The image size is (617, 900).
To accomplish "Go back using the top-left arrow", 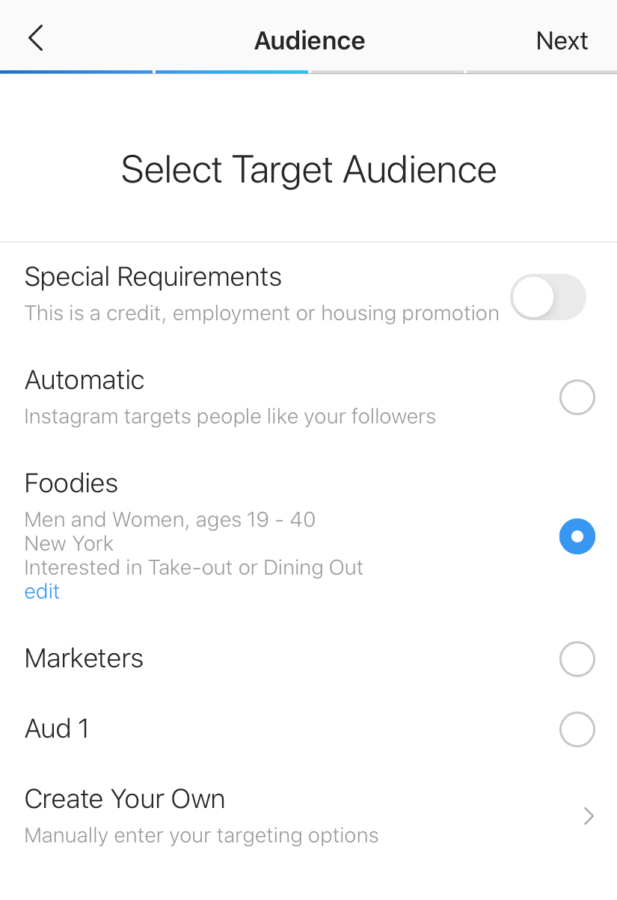I will (36, 40).
